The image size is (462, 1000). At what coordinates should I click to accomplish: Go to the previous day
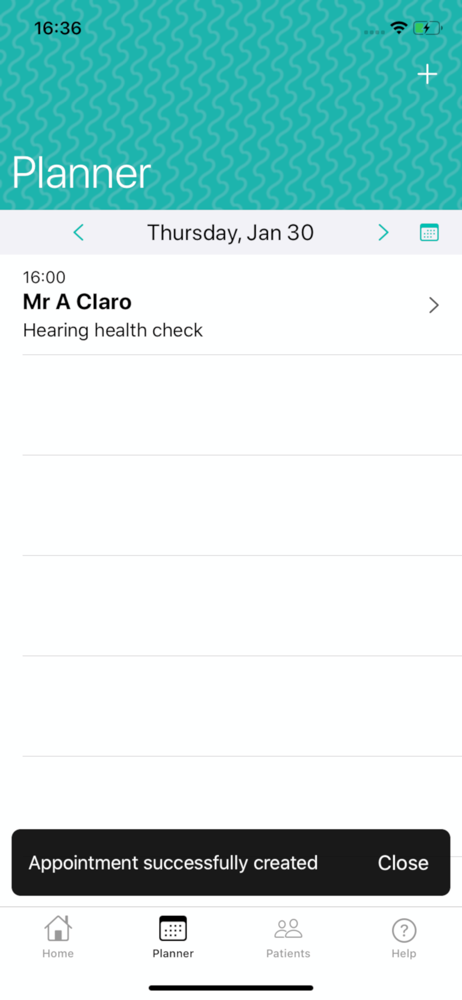click(x=78, y=233)
